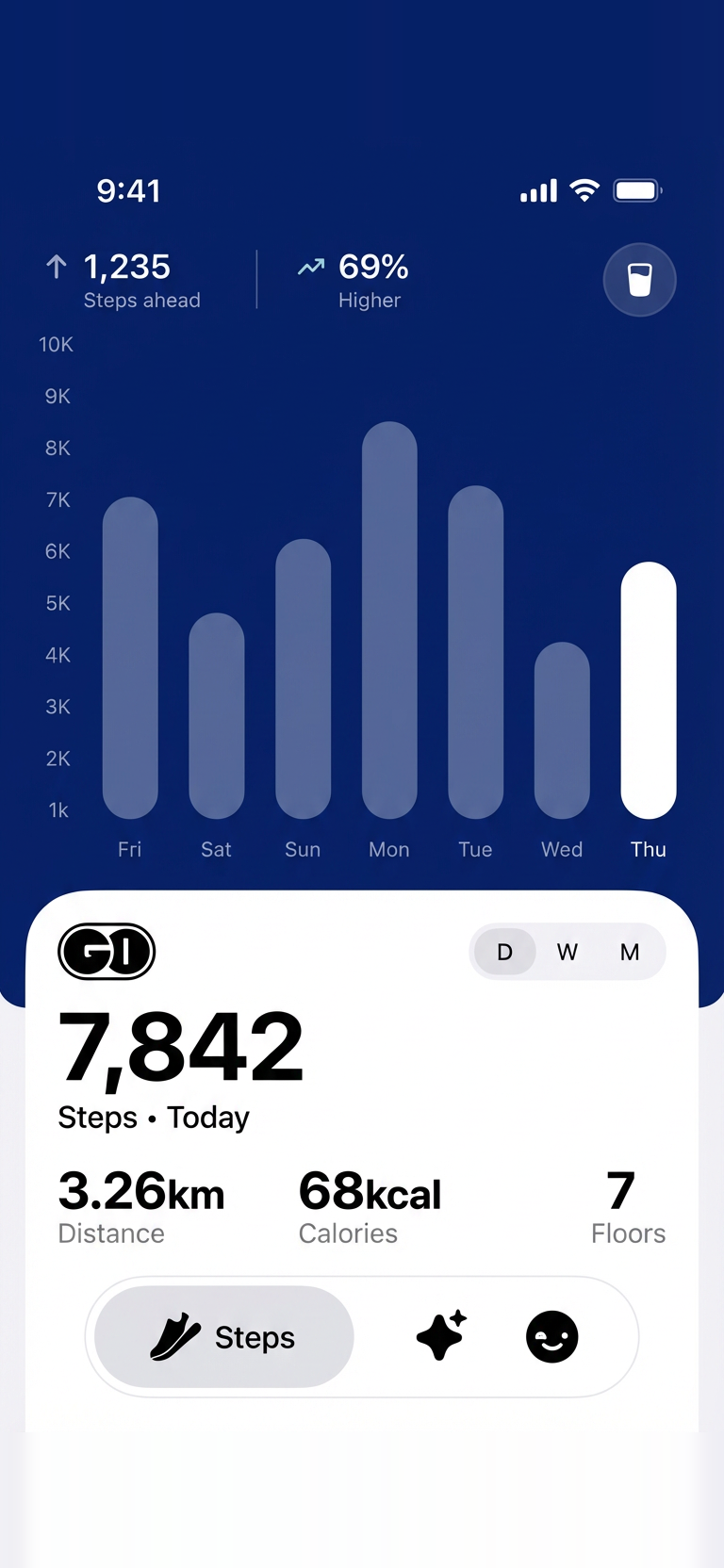Open the smiley face mood tab
The image size is (724, 1568).
point(551,1336)
